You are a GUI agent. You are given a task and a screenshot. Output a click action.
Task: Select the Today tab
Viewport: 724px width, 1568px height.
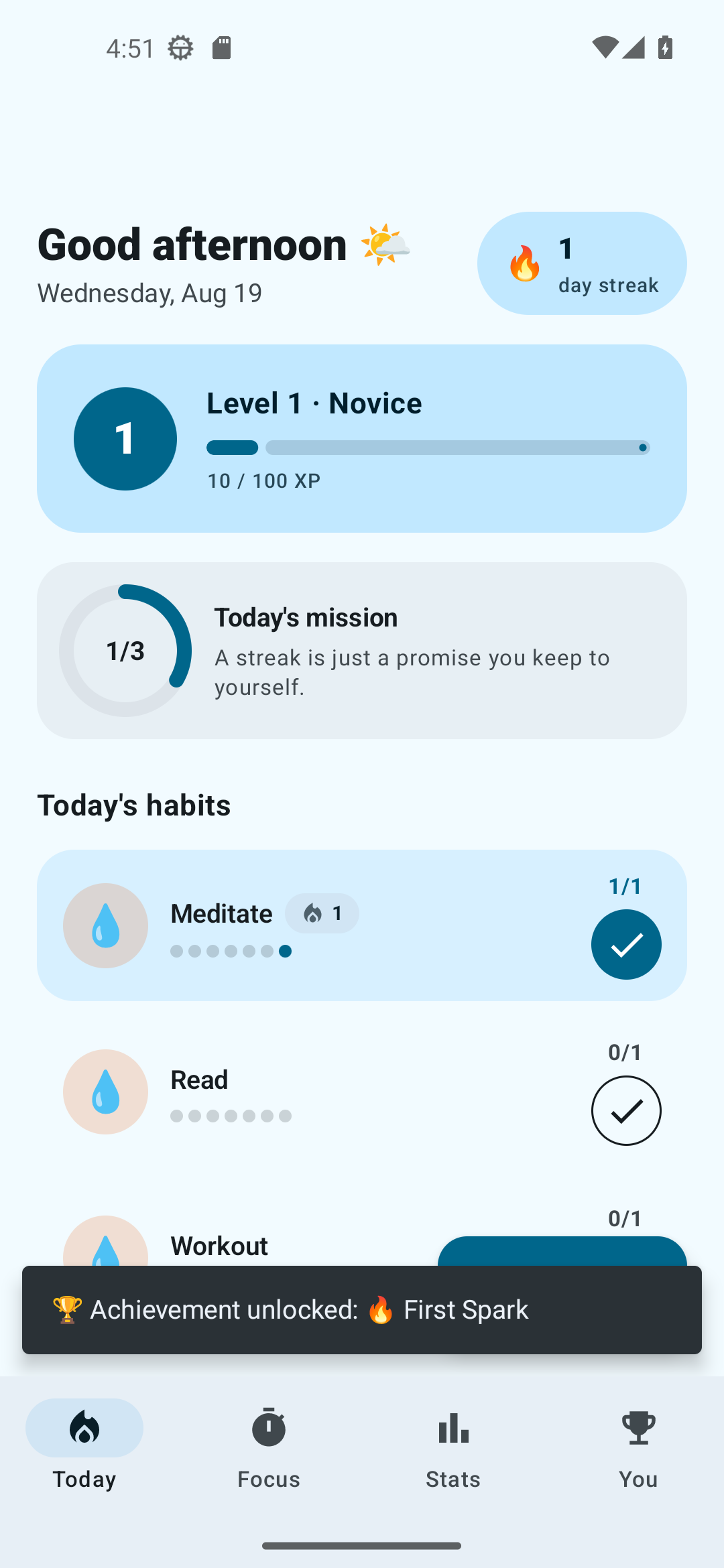point(84,1447)
